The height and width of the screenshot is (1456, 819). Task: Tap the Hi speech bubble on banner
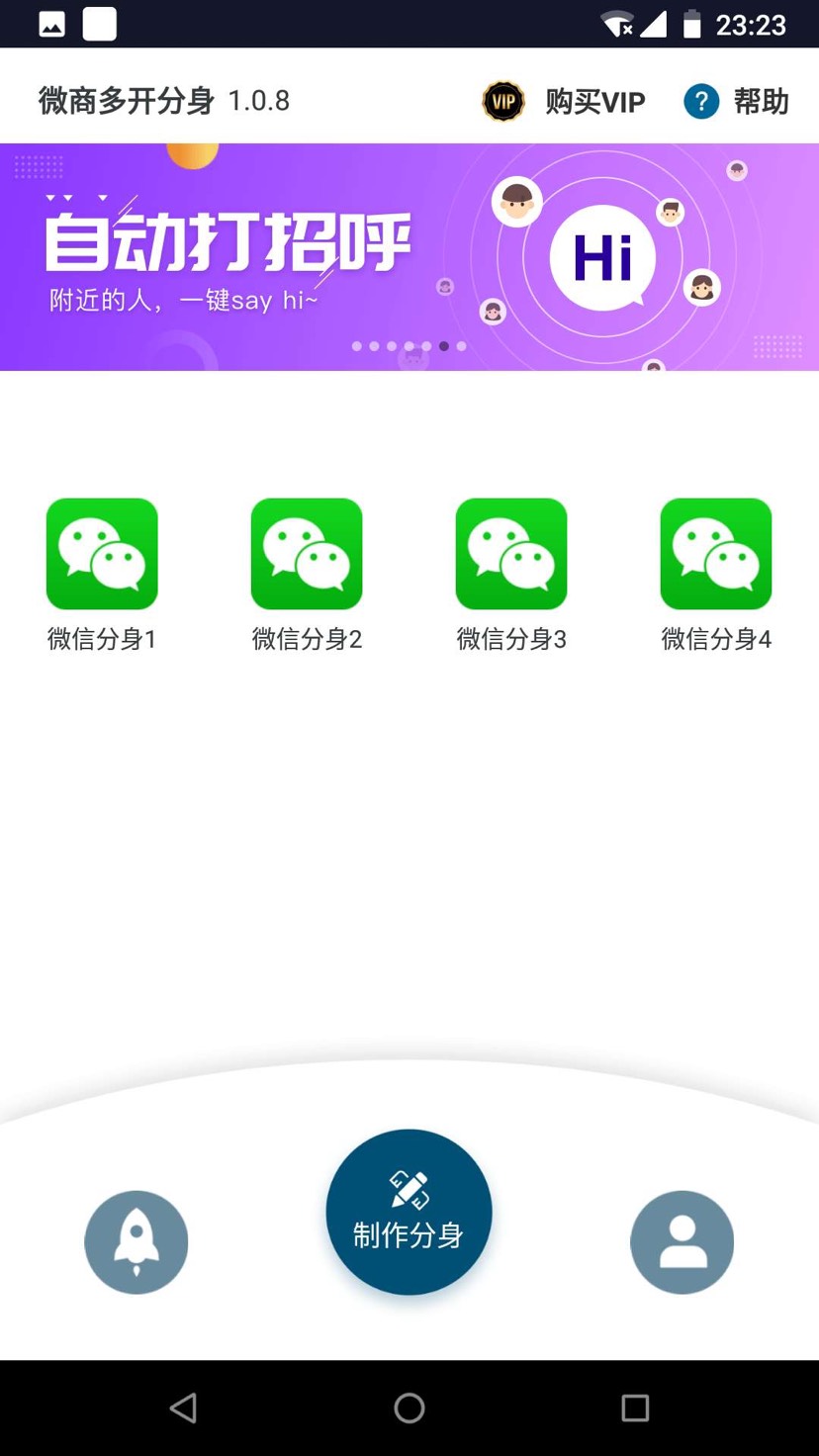coord(601,256)
